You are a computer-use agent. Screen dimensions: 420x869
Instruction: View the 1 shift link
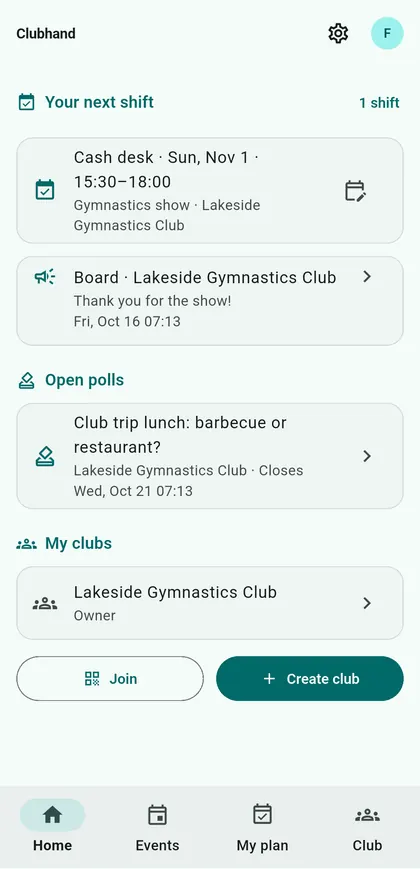point(379,103)
